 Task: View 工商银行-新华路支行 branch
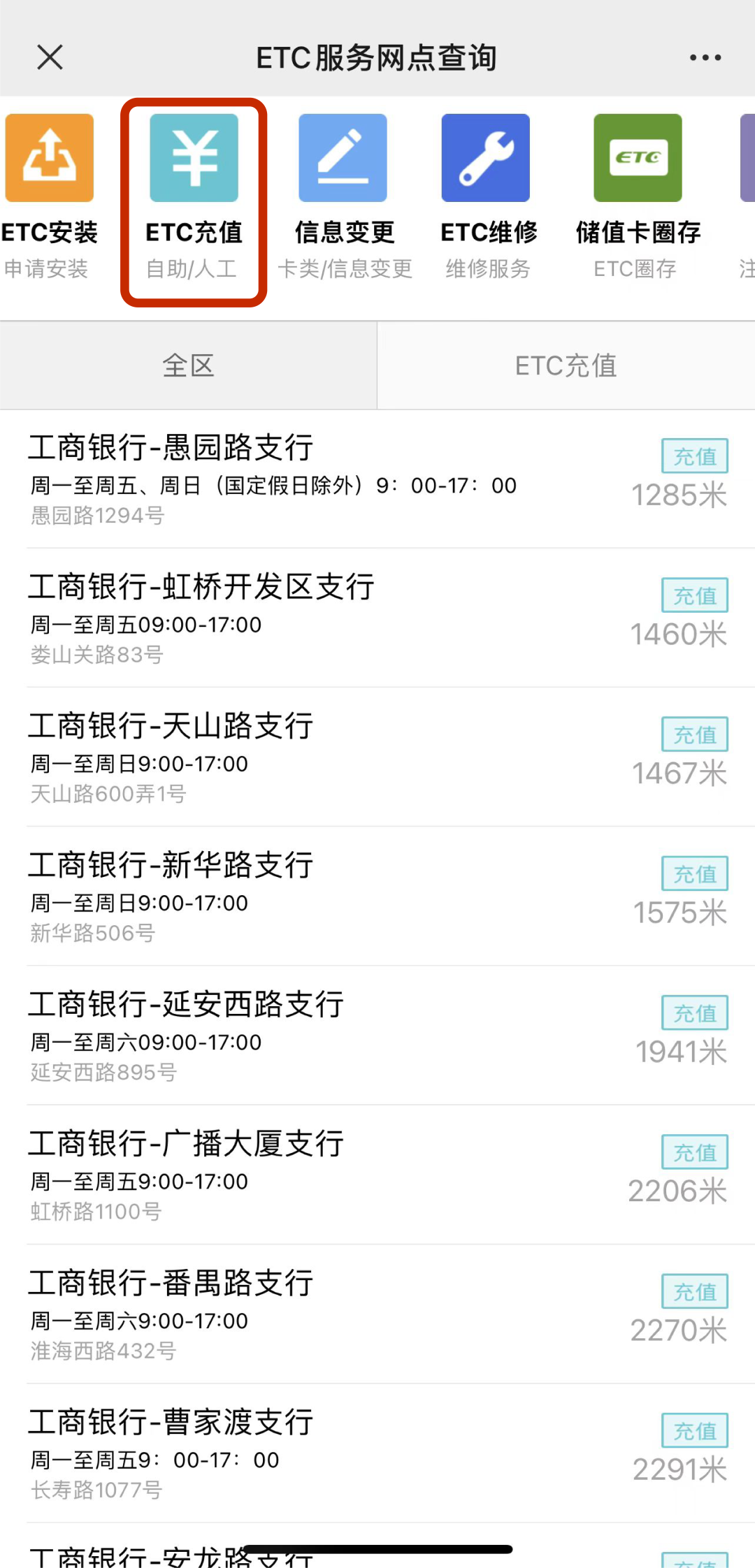click(x=377, y=896)
